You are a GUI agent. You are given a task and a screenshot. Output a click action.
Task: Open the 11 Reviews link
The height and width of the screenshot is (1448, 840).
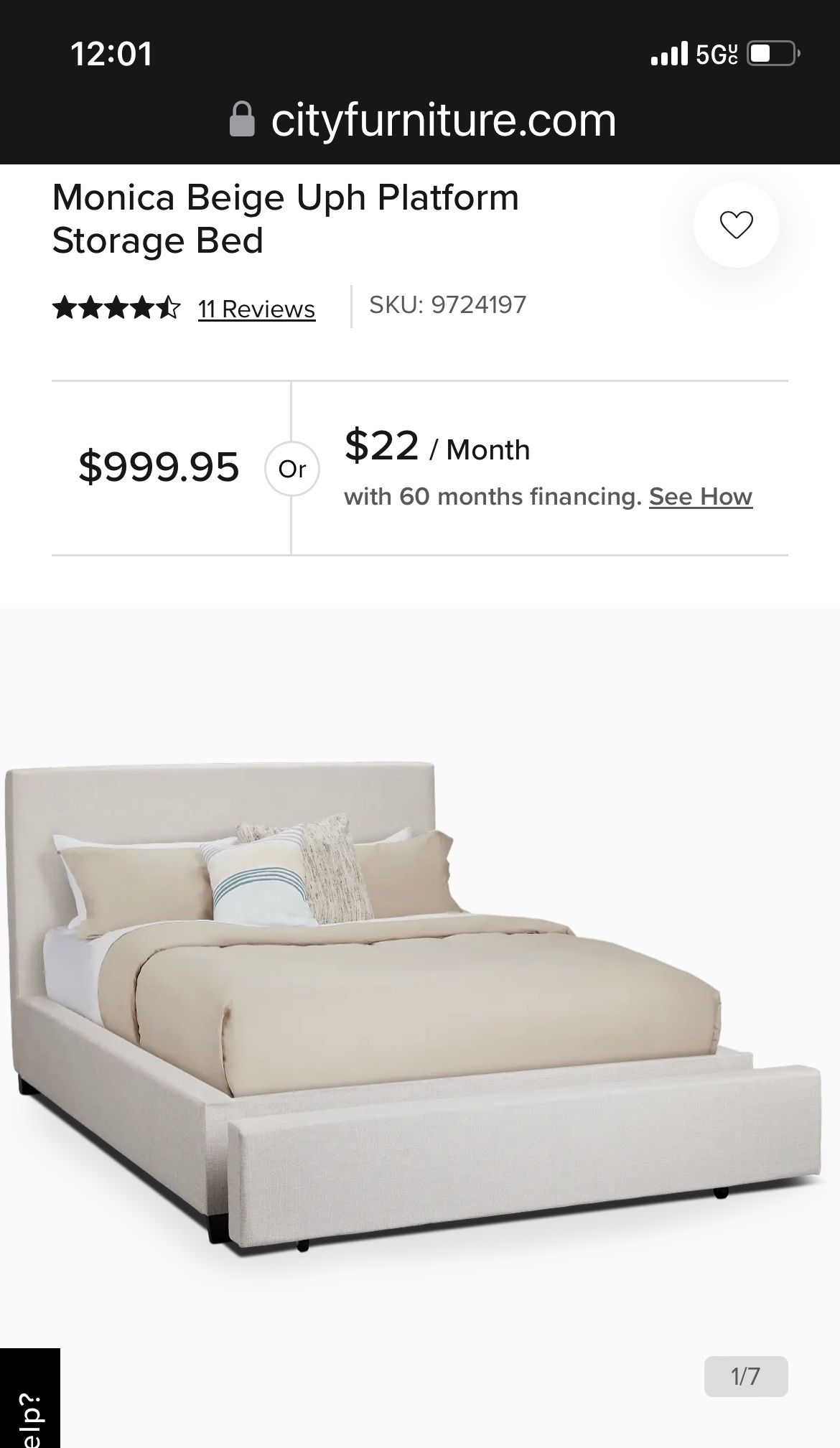pos(256,309)
